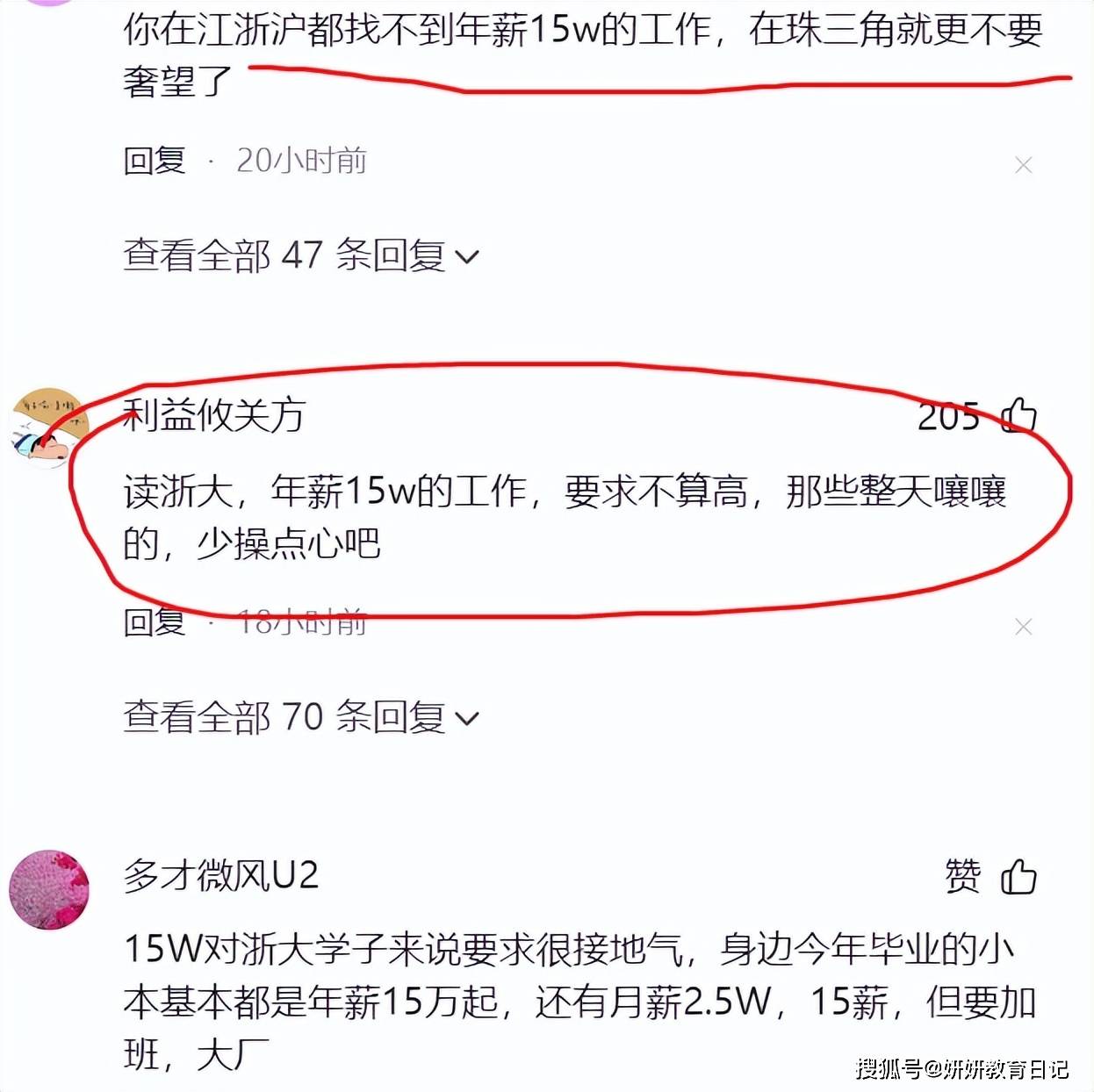Expand 查看全部 70 条回复
The image size is (1094, 1092).
tap(300, 717)
